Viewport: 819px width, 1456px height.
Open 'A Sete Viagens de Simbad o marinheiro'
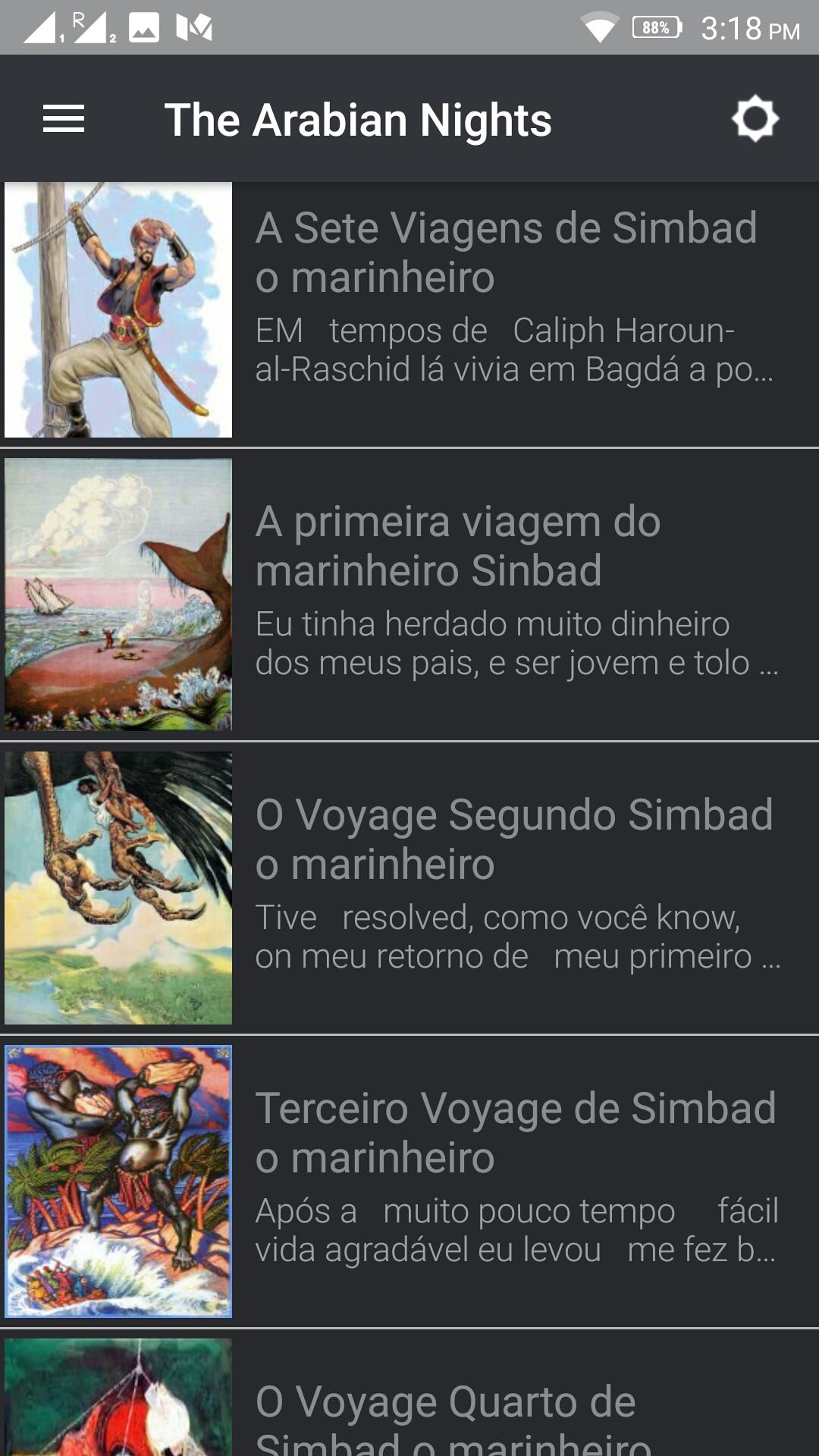click(506, 253)
